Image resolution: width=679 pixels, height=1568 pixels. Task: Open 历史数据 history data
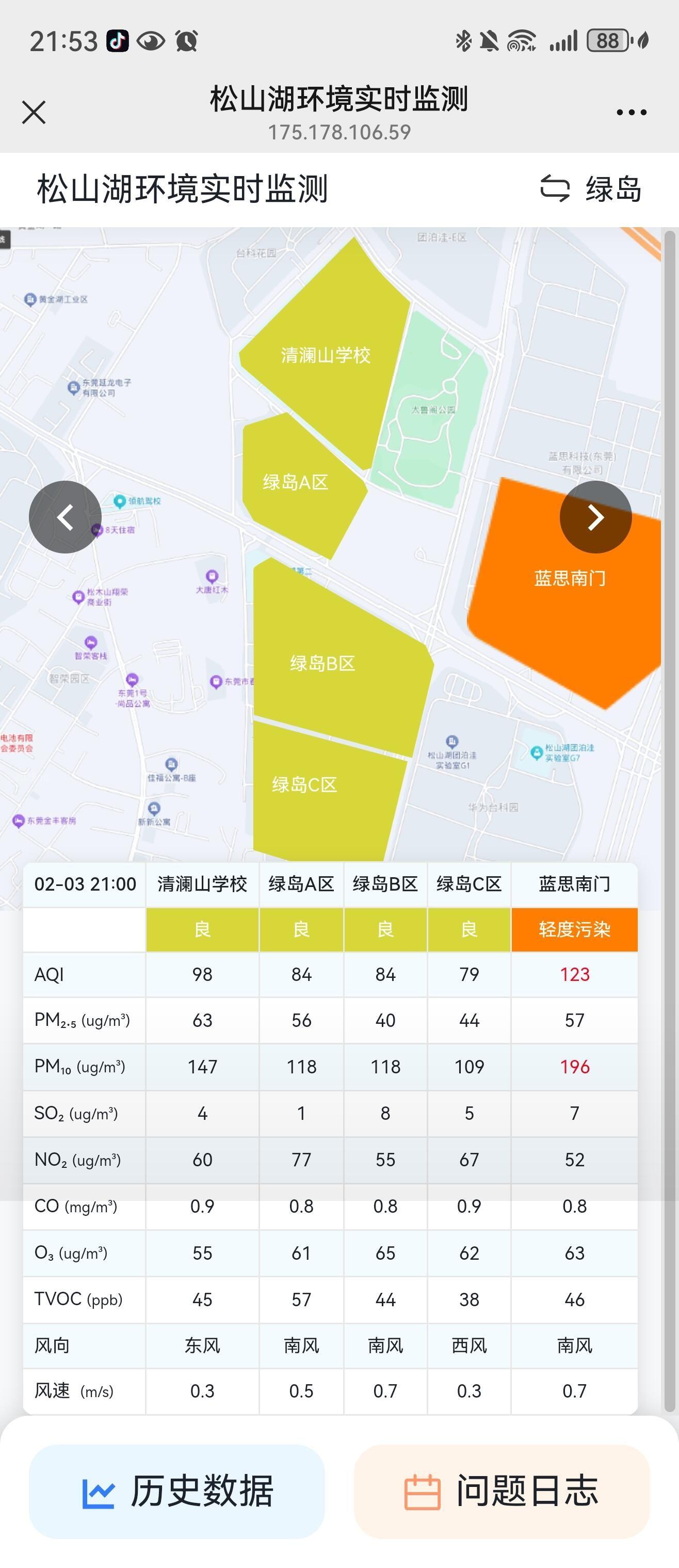pyautogui.click(x=177, y=1491)
